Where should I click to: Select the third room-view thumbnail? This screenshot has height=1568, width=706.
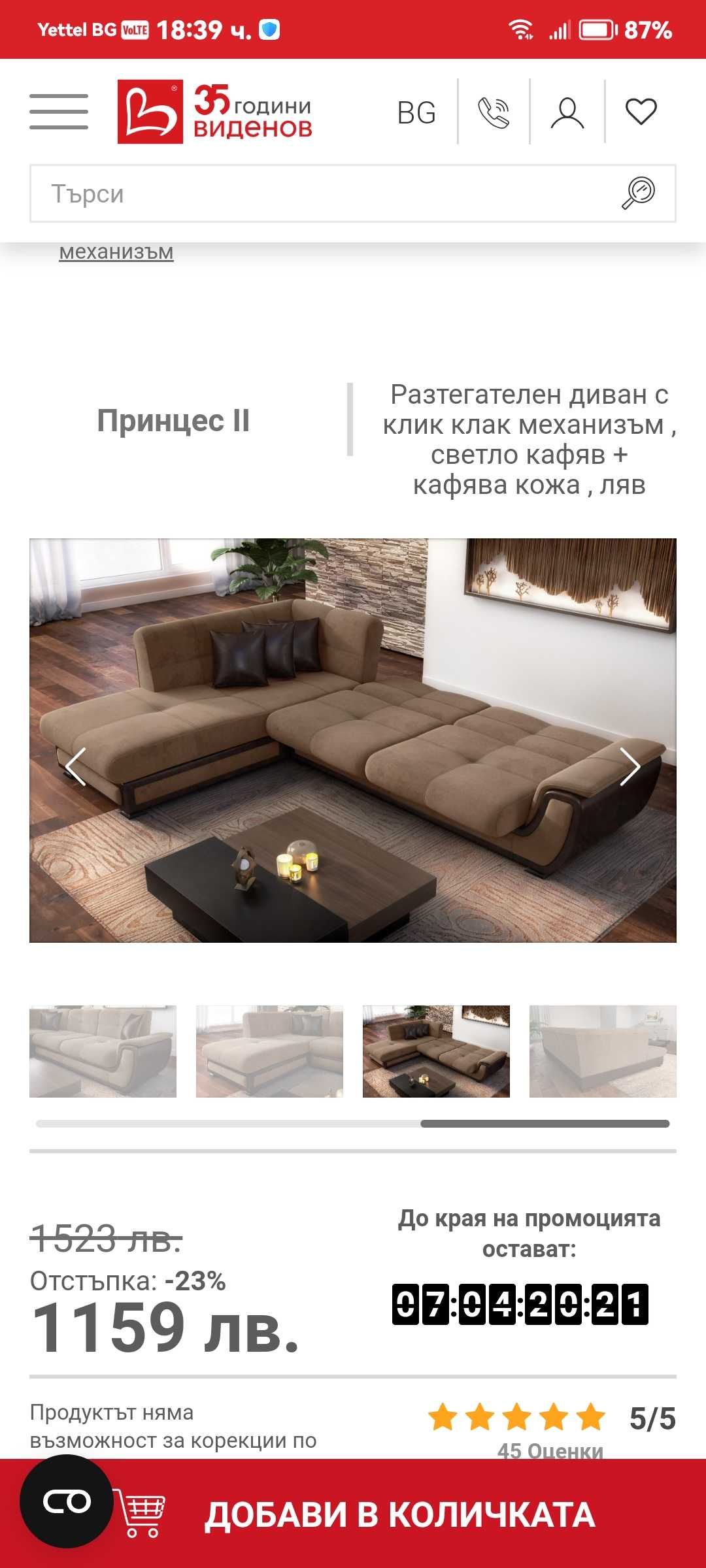coord(436,1051)
